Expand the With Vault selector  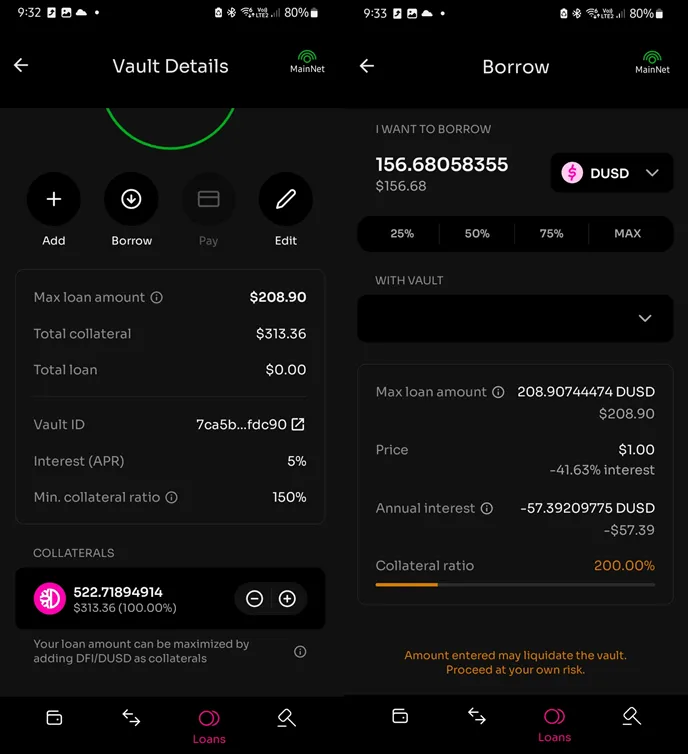pos(515,318)
